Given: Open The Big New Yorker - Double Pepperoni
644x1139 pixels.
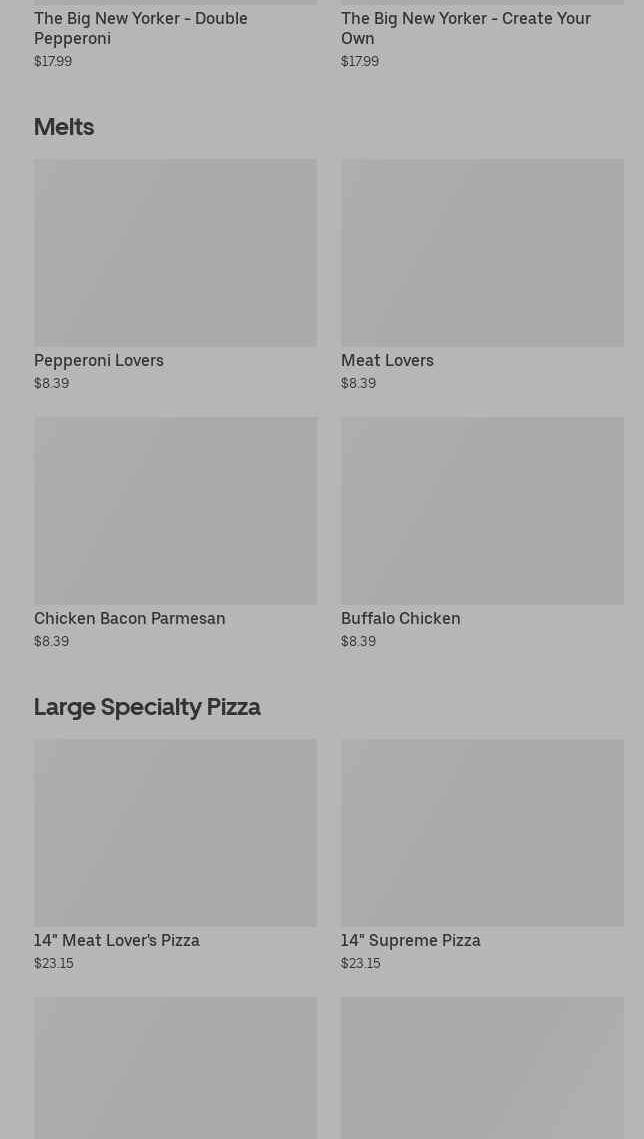Looking at the screenshot, I should click(141, 28).
